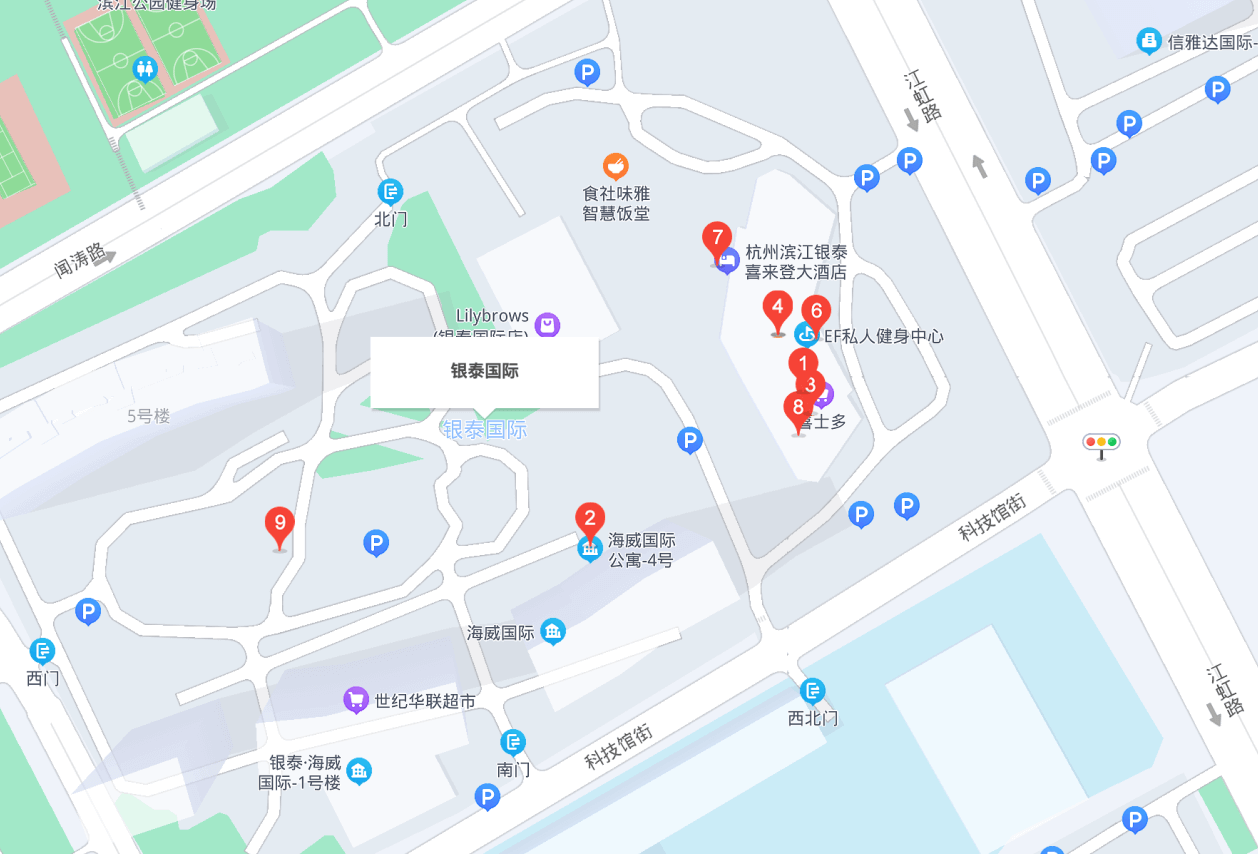Open the 银泰·海威国际-1号楼 building point
1258x854 pixels.
click(x=360, y=771)
